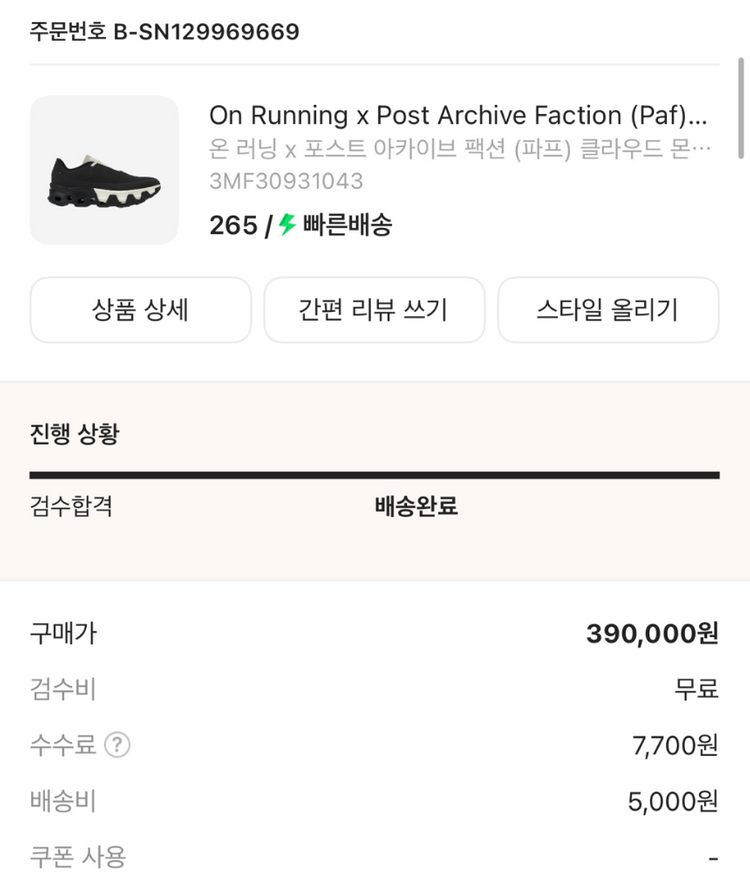Select the model number 3MF30931043
Viewport: 750px width, 893px height.
[283, 183]
